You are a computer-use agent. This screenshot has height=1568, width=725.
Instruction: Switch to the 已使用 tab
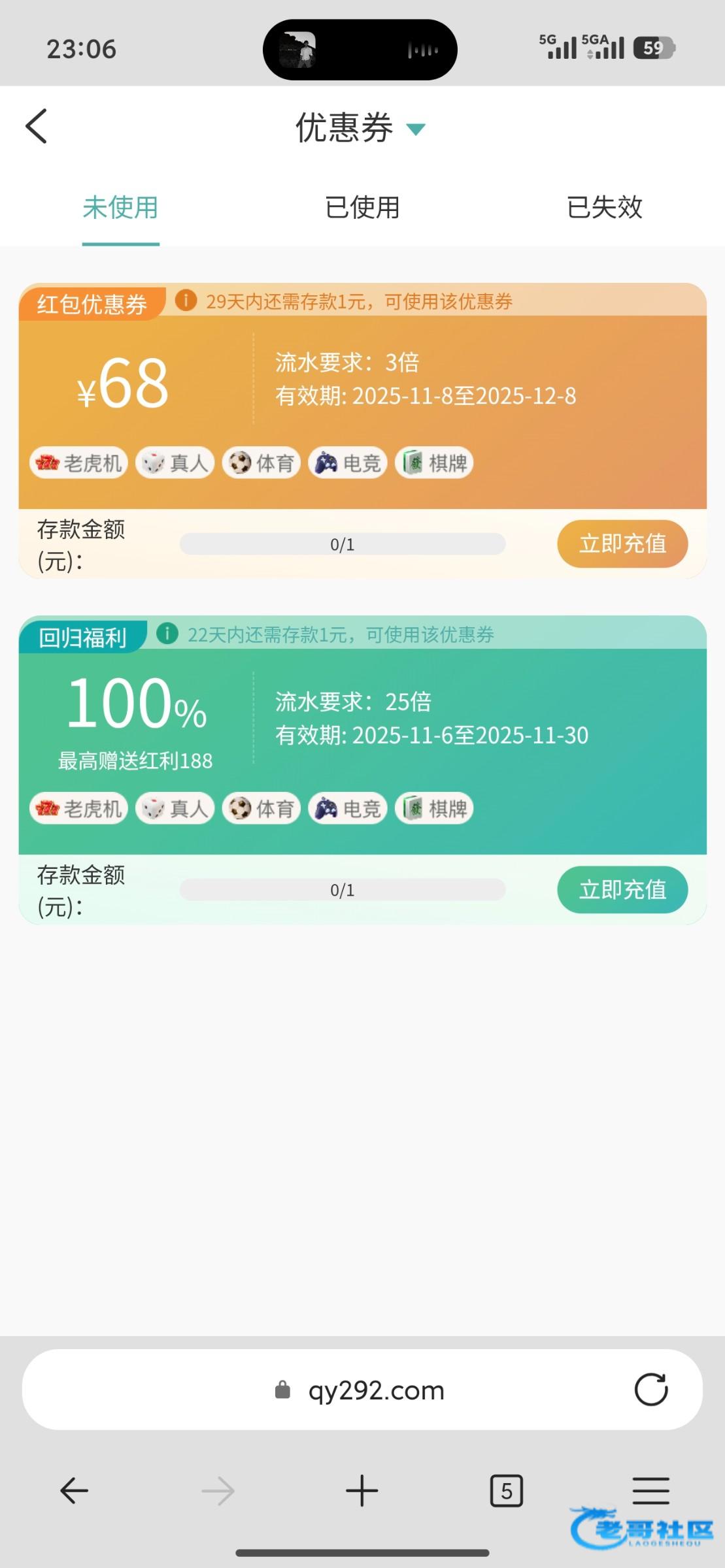point(362,208)
